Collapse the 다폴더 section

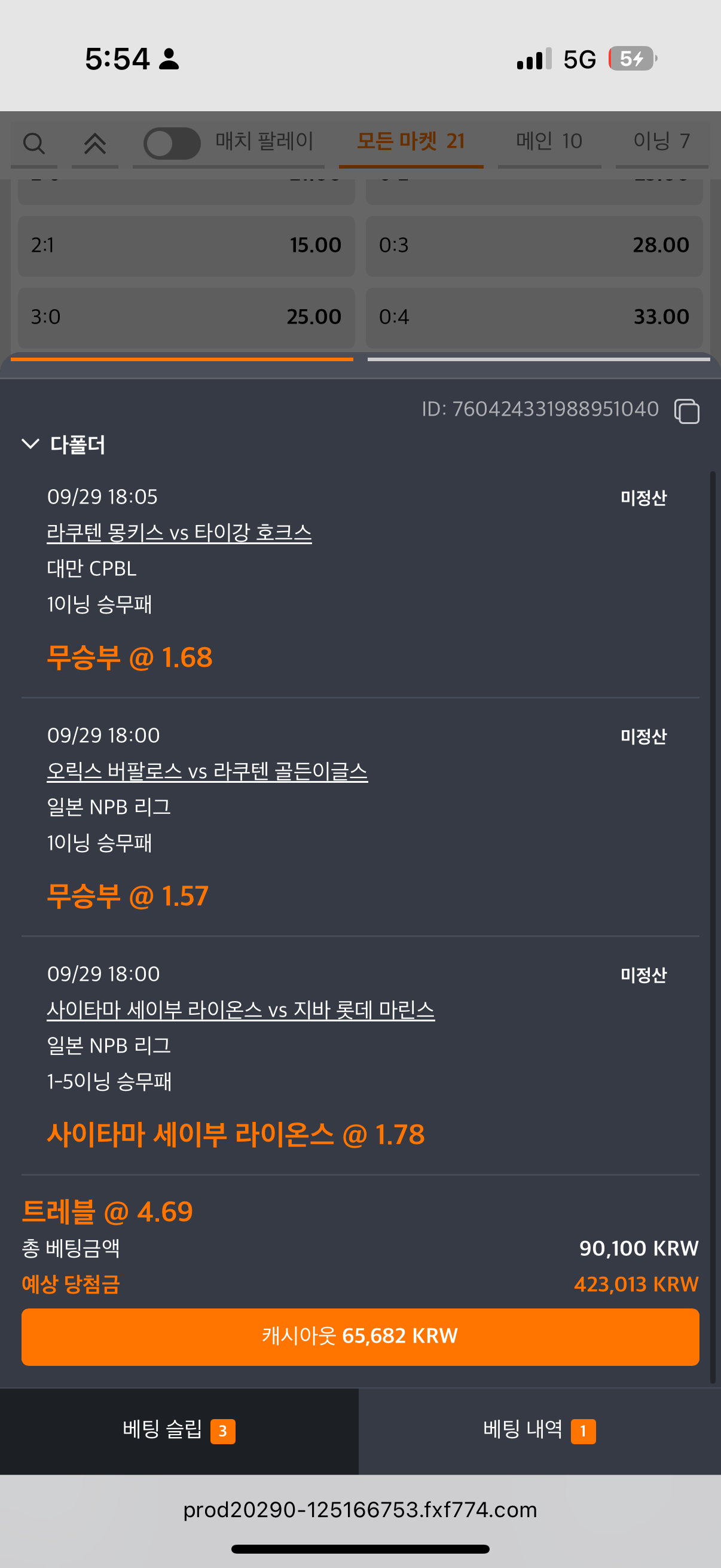click(x=30, y=444)
